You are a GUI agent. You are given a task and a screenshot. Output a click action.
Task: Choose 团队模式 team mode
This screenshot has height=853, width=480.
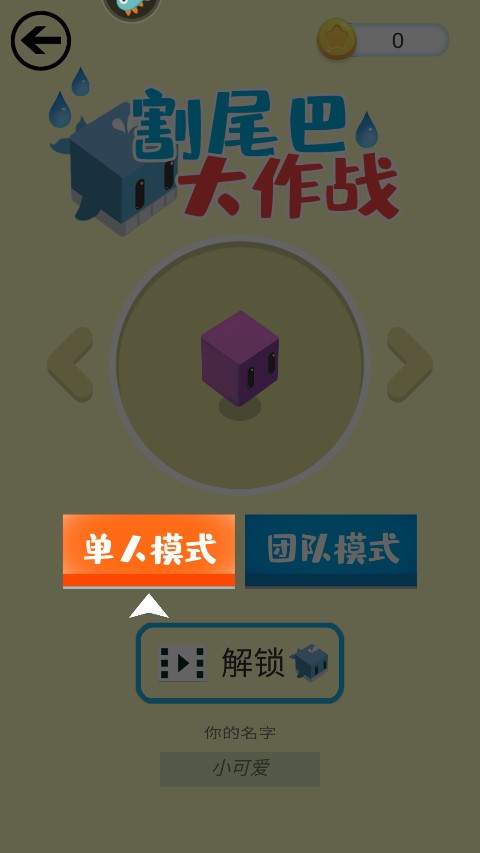[x=331, y=551]
